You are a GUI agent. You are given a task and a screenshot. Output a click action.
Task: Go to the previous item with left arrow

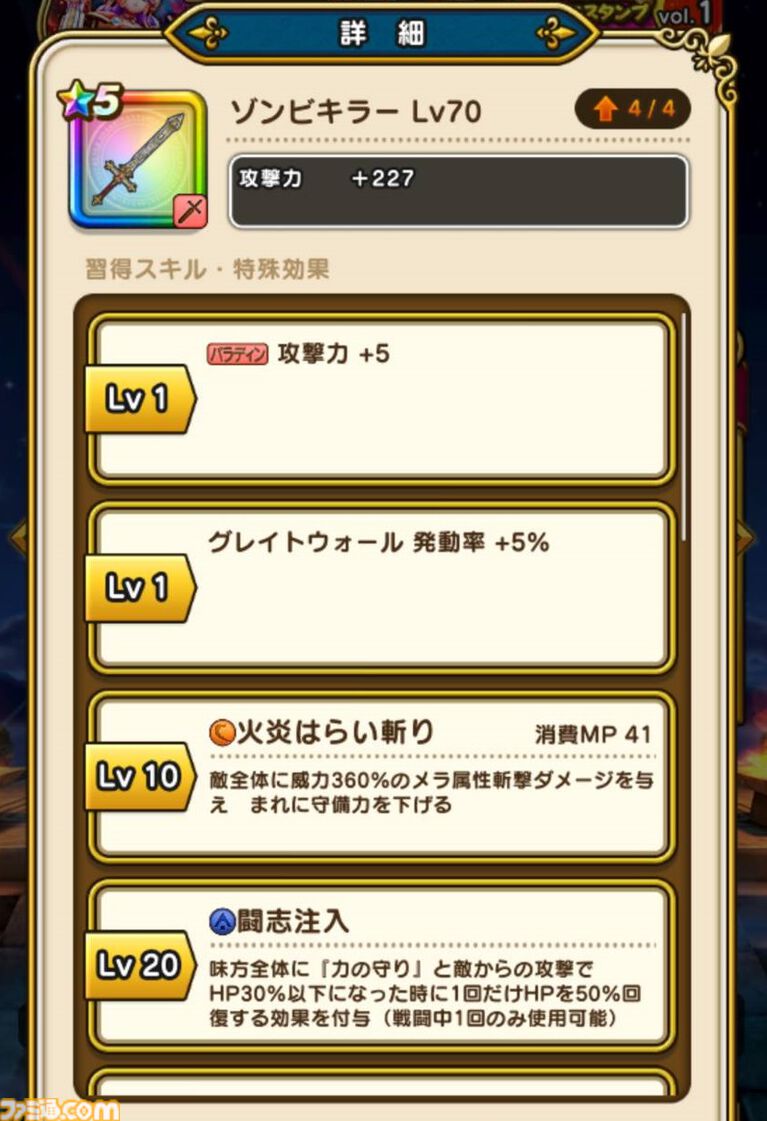pos(17,538)
